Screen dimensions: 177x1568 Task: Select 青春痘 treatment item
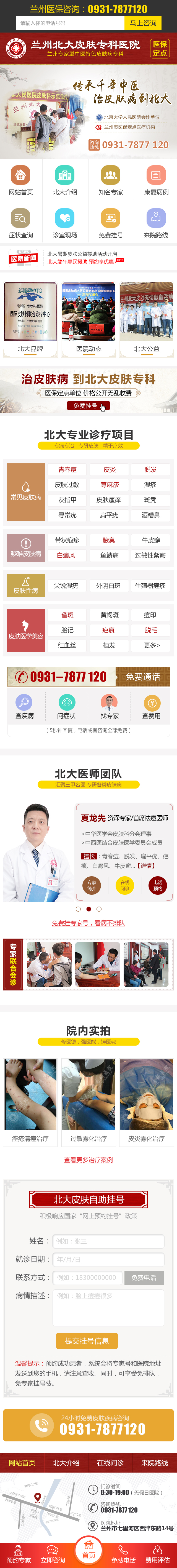pos(67,469)
